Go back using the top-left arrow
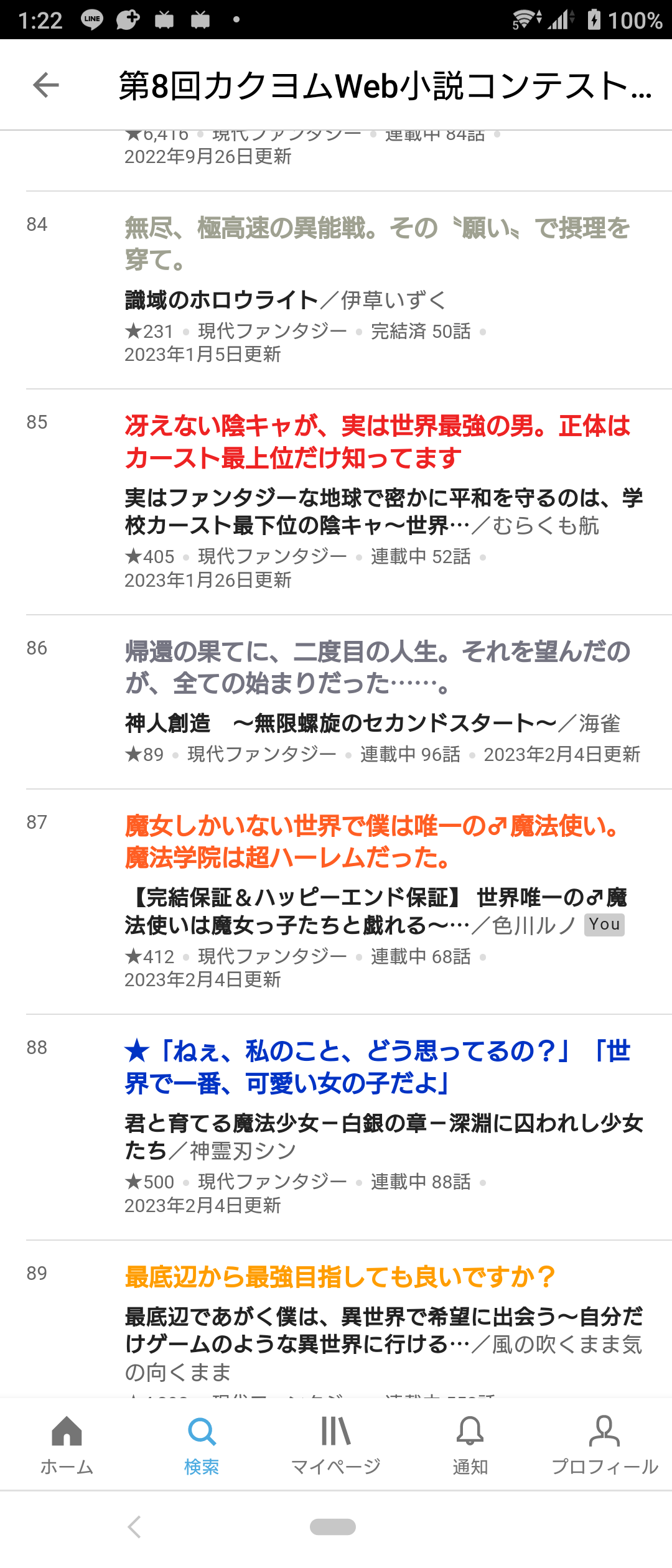This screenshot has height=1568, width=672. 45,85
